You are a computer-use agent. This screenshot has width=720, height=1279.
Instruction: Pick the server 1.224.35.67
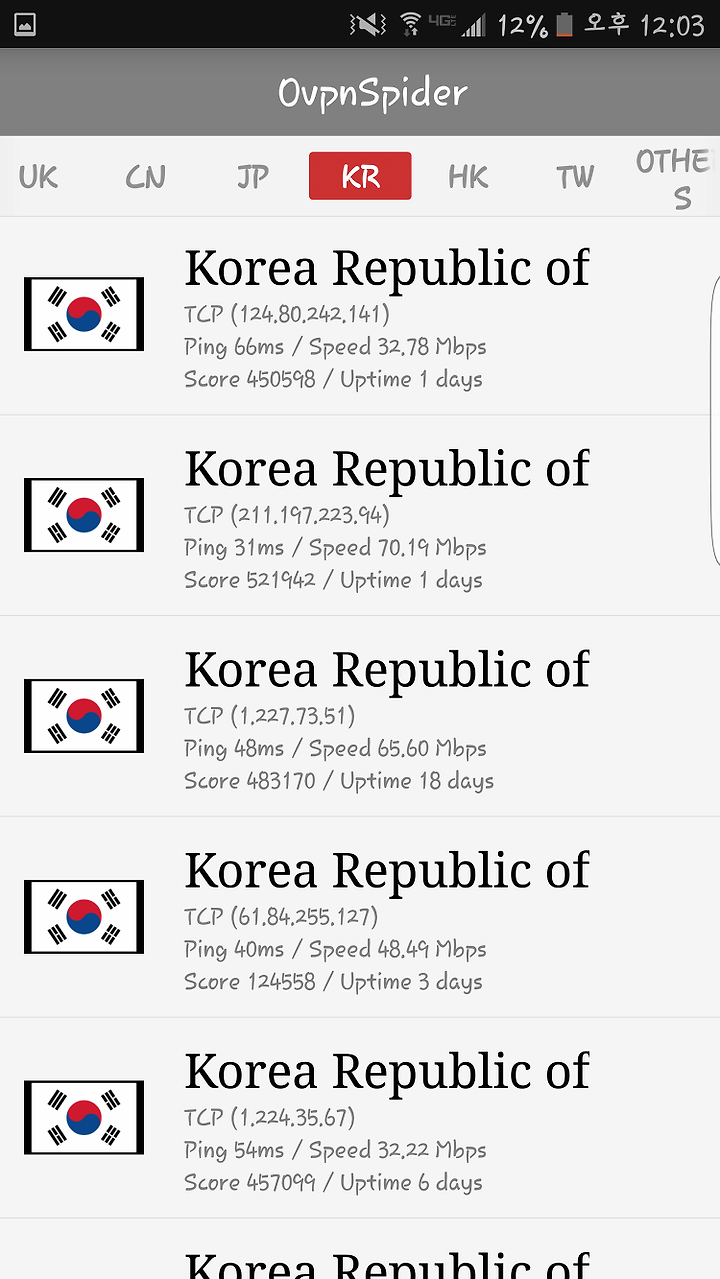tap(360, 1118)
